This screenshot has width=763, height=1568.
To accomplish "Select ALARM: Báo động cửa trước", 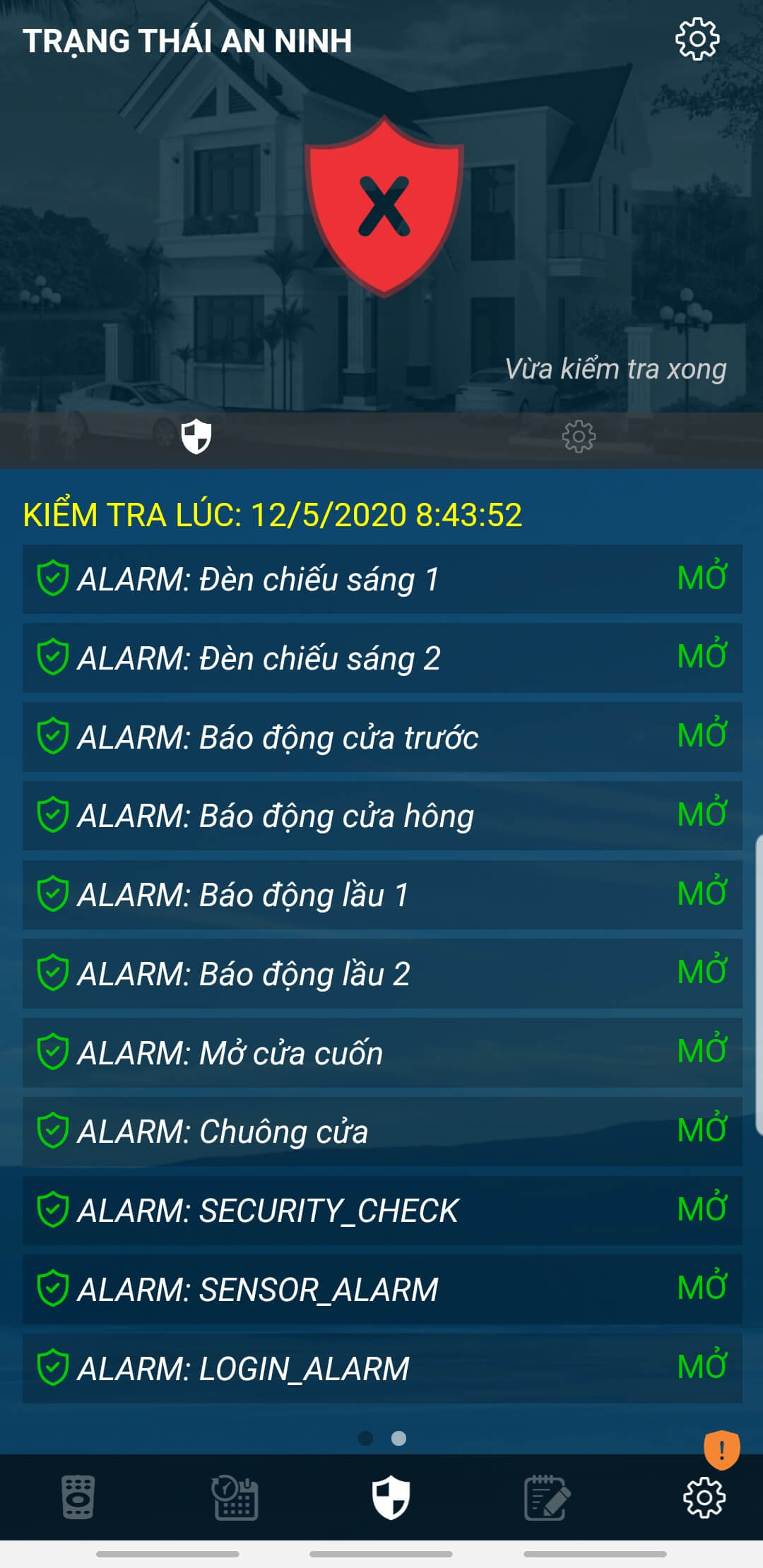I will point(381,737).
